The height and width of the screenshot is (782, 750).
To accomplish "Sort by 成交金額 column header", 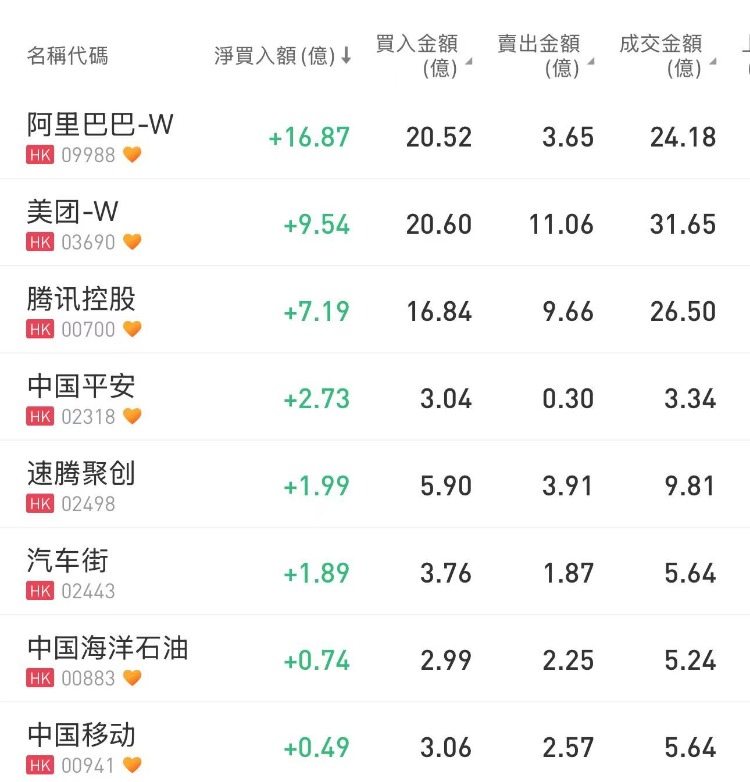I will coord(662,55).
